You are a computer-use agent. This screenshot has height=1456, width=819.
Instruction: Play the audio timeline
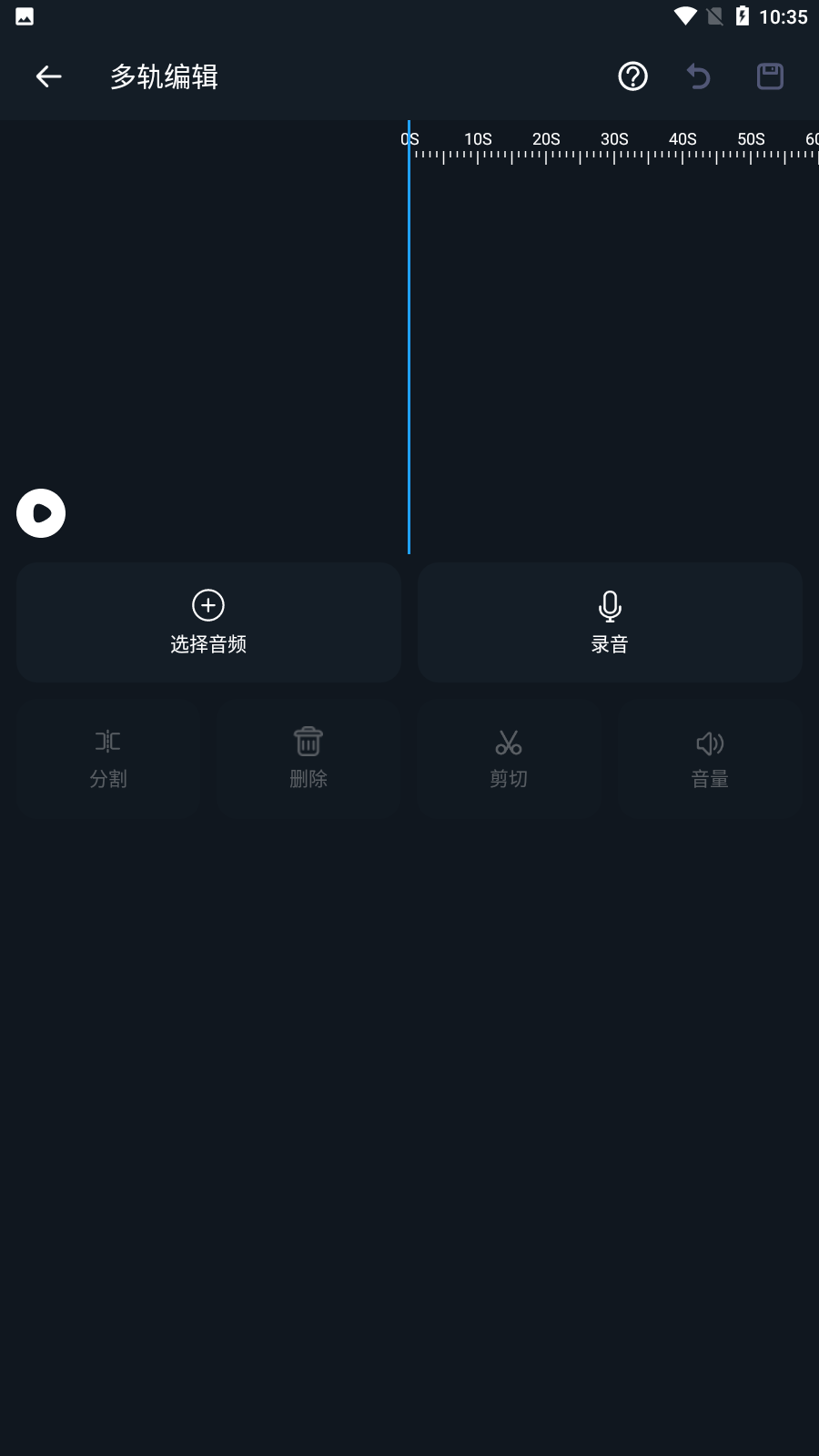tap(41, 513)
